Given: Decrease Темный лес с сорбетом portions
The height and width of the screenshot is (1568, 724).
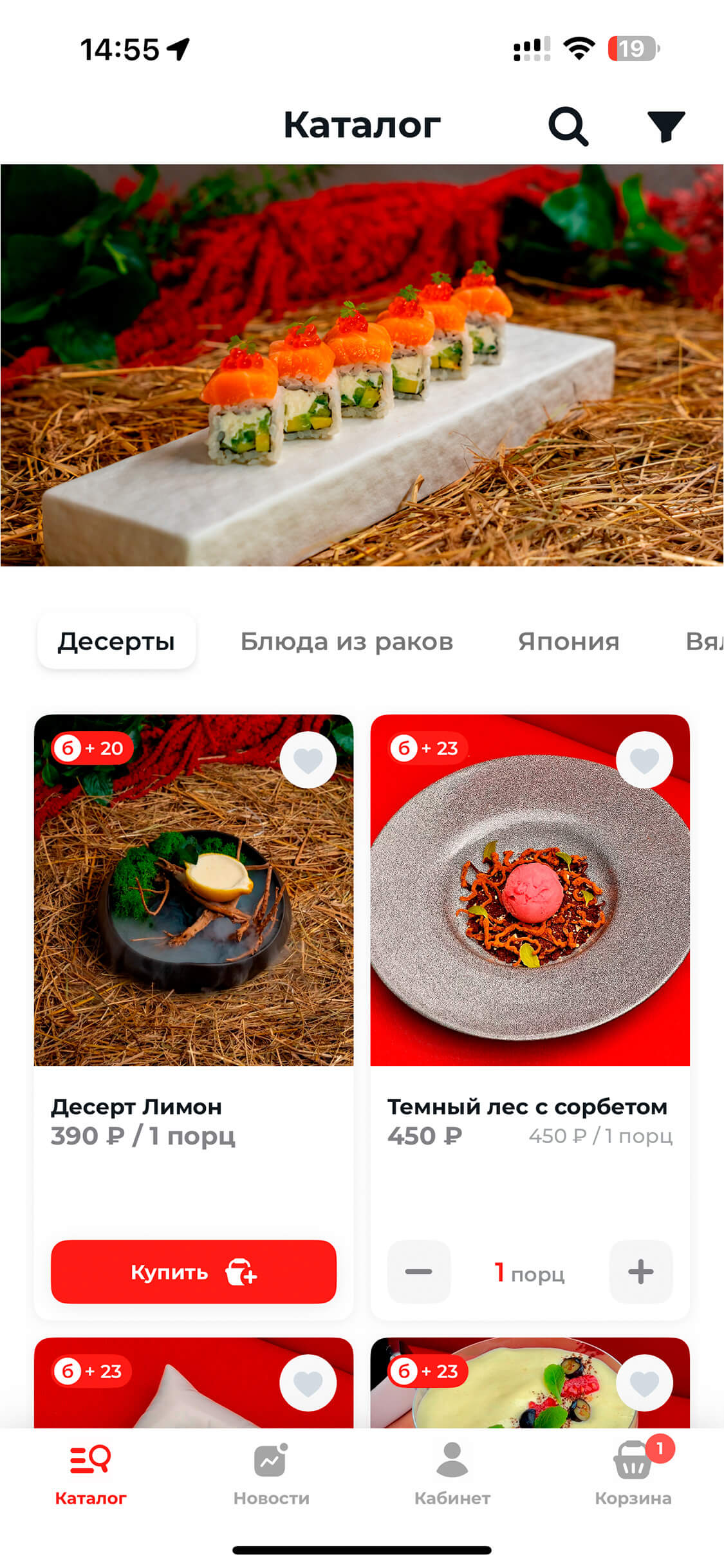Looking at the screenshot, I should pyautogui.click(x=419, y=1272).
